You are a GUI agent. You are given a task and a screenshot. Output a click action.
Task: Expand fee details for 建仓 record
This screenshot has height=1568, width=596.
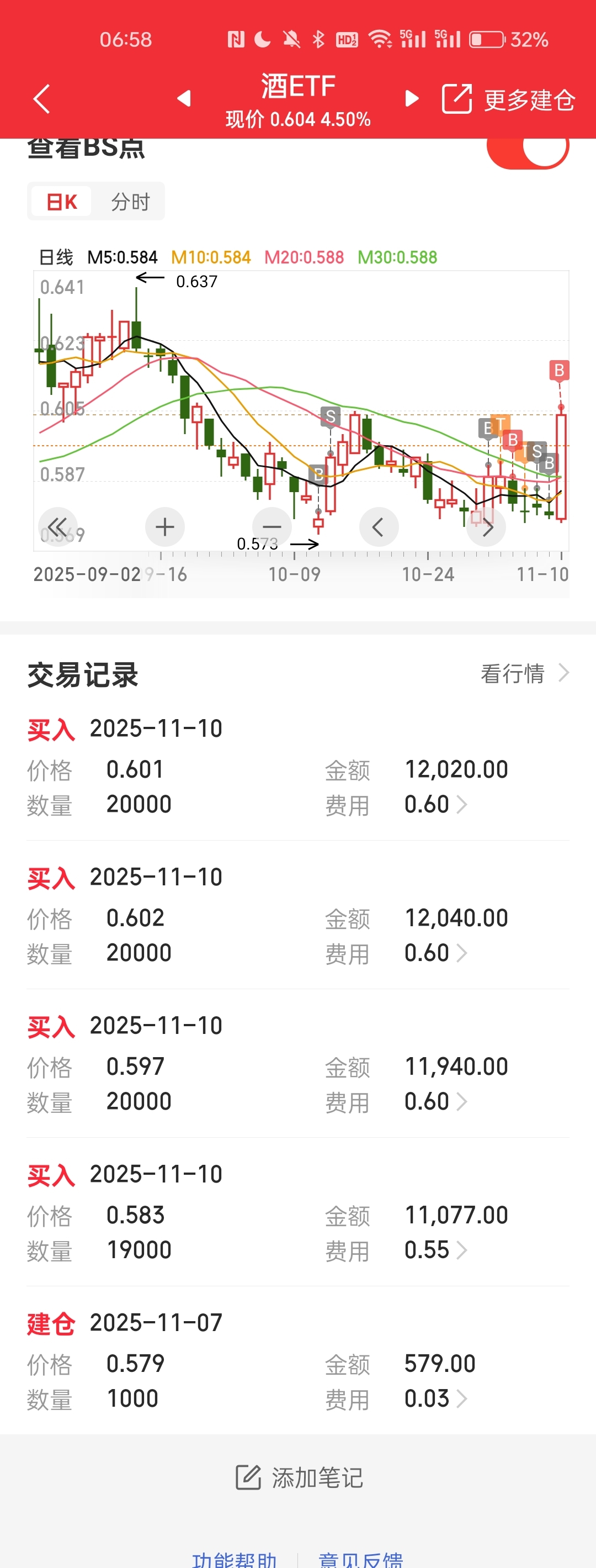coord(461,1399)
